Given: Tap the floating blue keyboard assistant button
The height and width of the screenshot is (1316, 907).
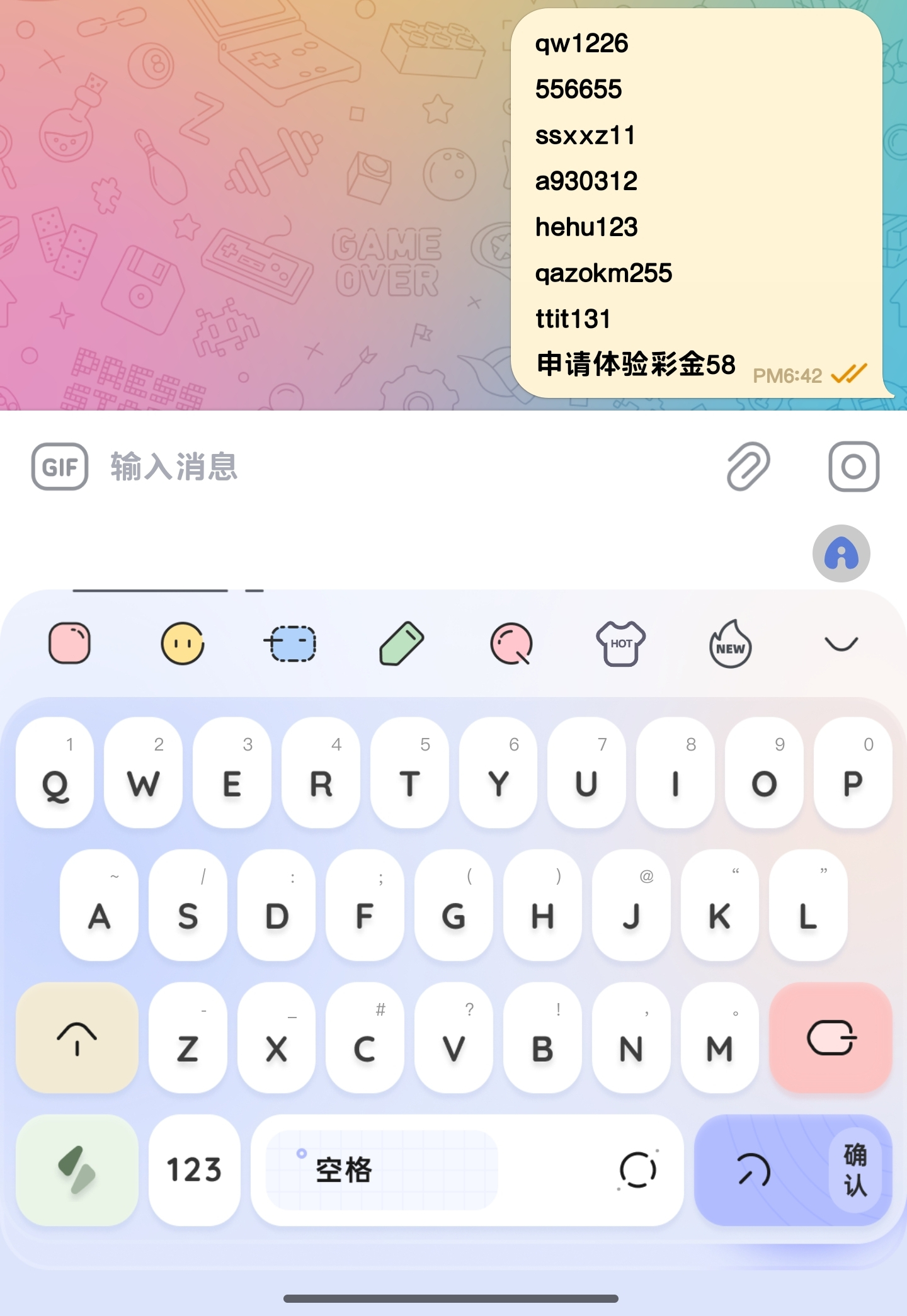Looking at the screenshot, I should point(841,553).
